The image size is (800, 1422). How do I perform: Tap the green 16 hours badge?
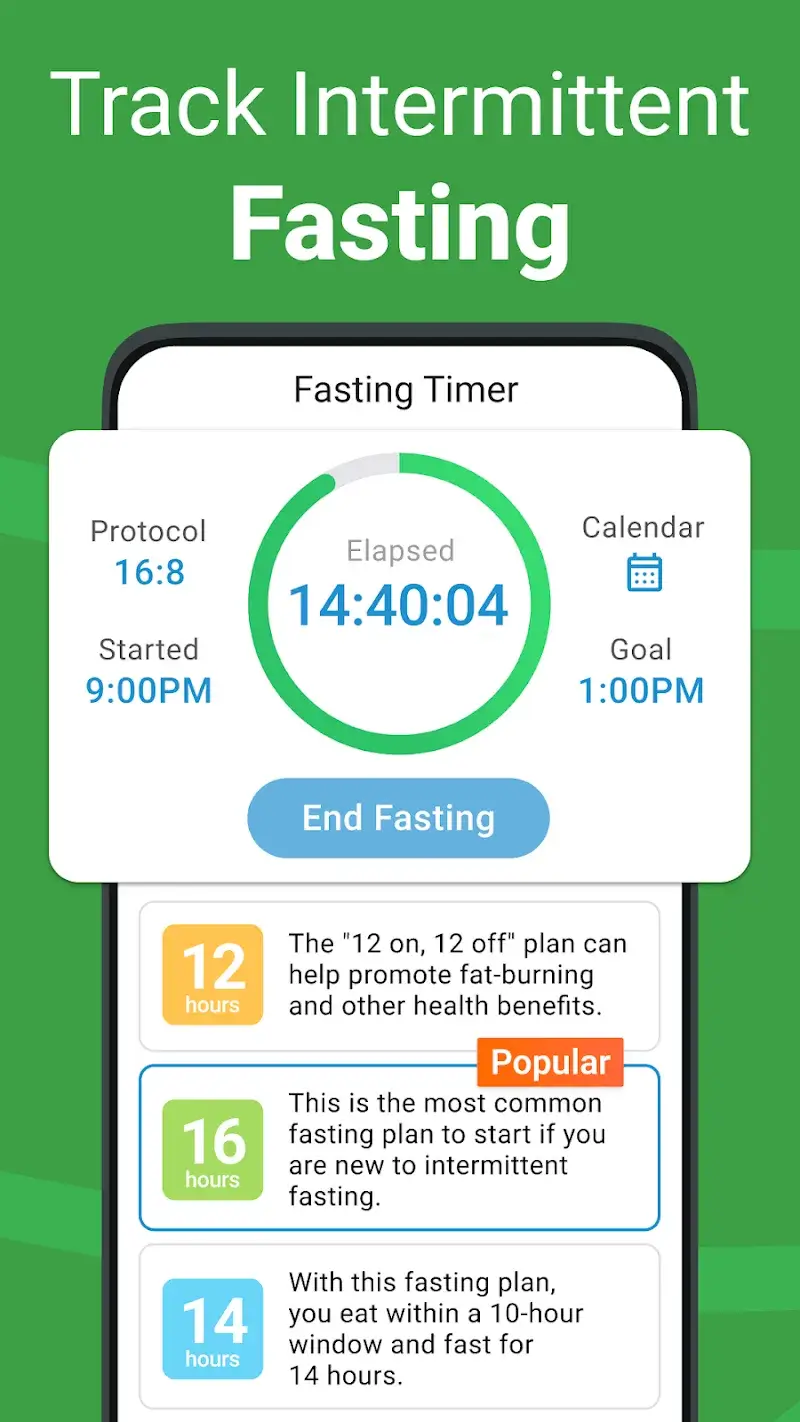coord(212,1150)
